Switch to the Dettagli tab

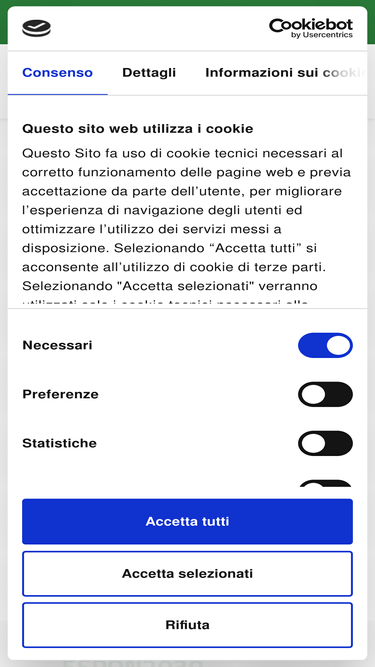149,73
